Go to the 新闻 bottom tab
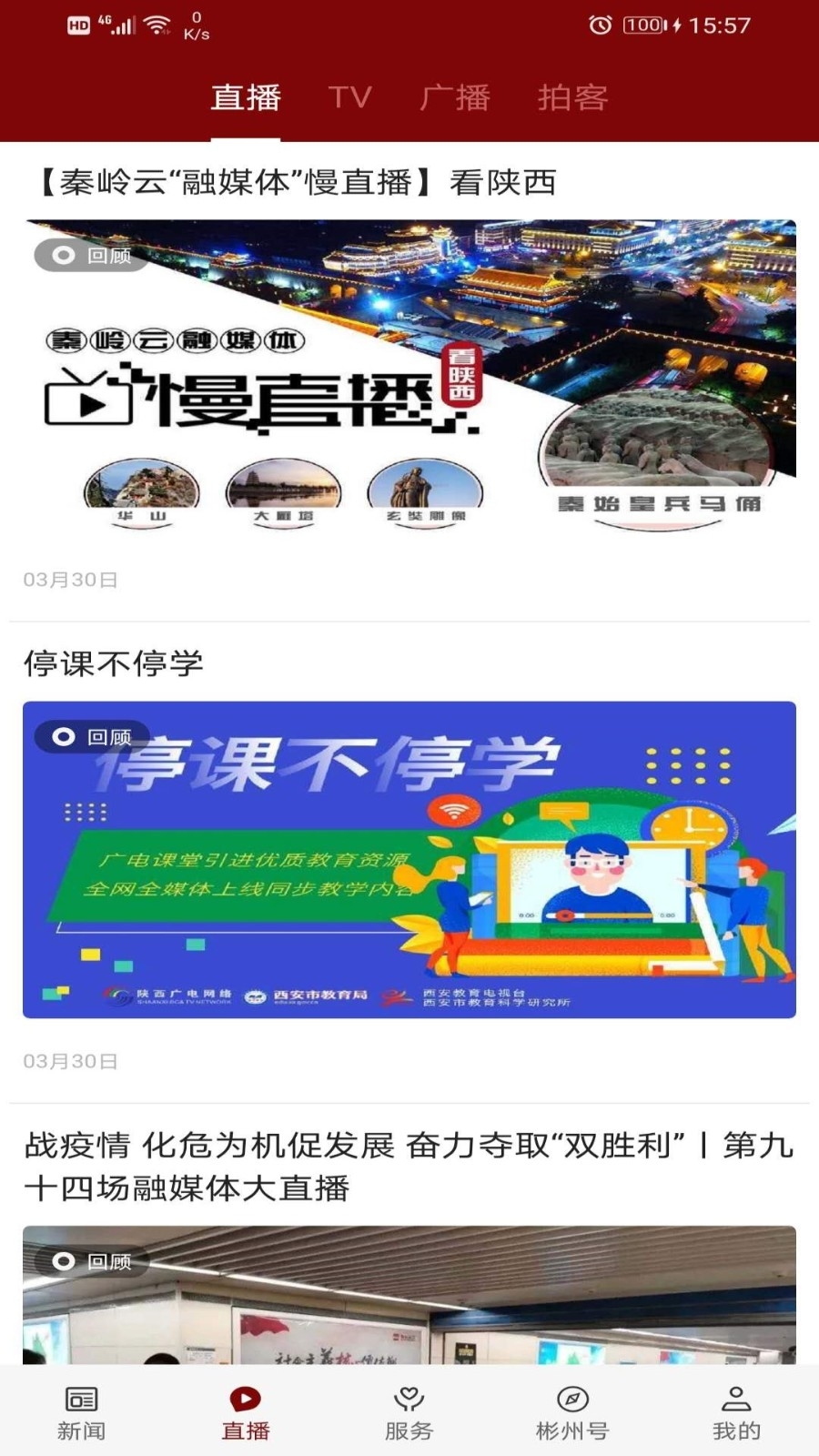This screenshot has width=819, height=1456. point(82,1412)
